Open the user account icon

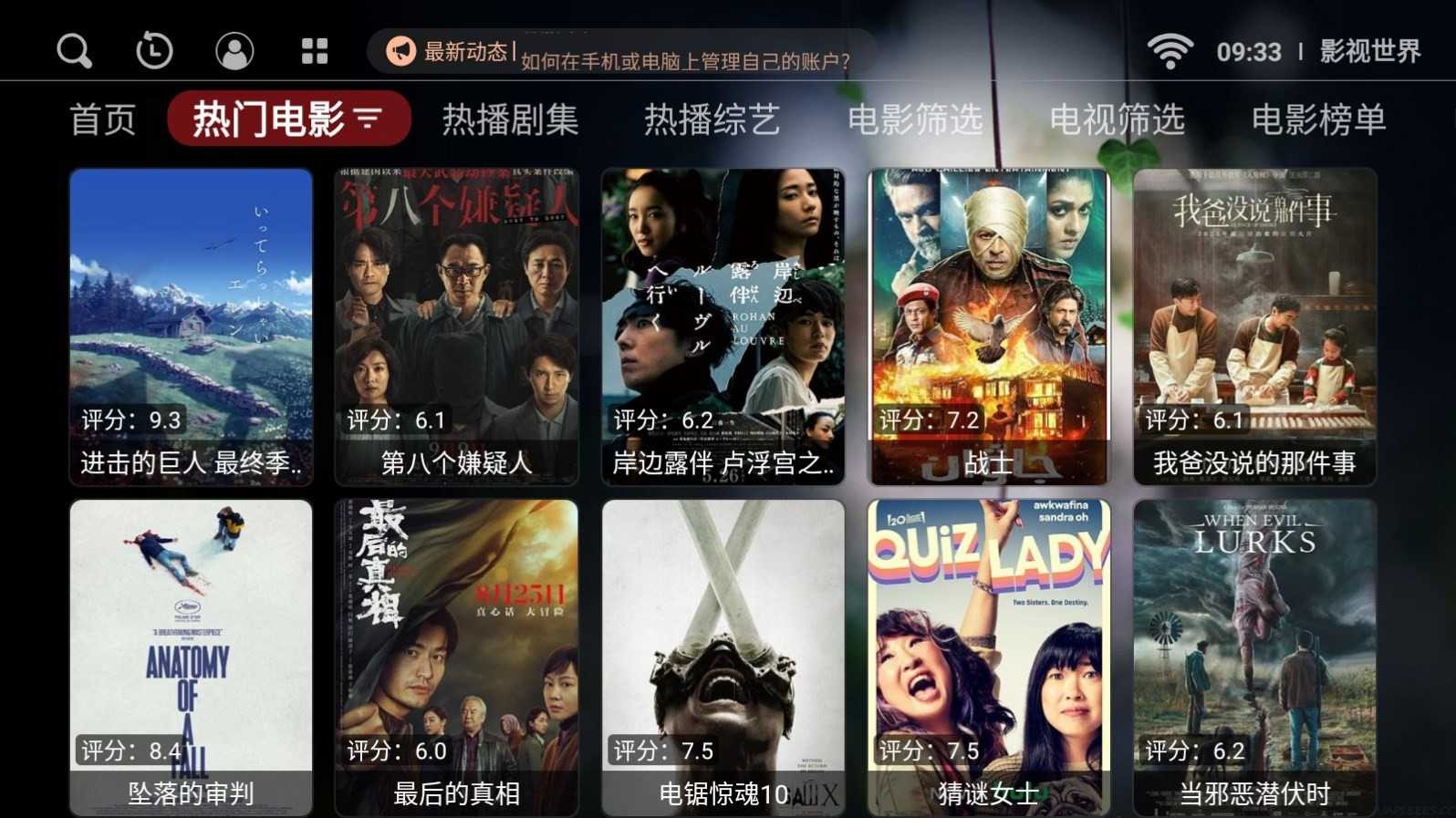(x=234, y=51)
